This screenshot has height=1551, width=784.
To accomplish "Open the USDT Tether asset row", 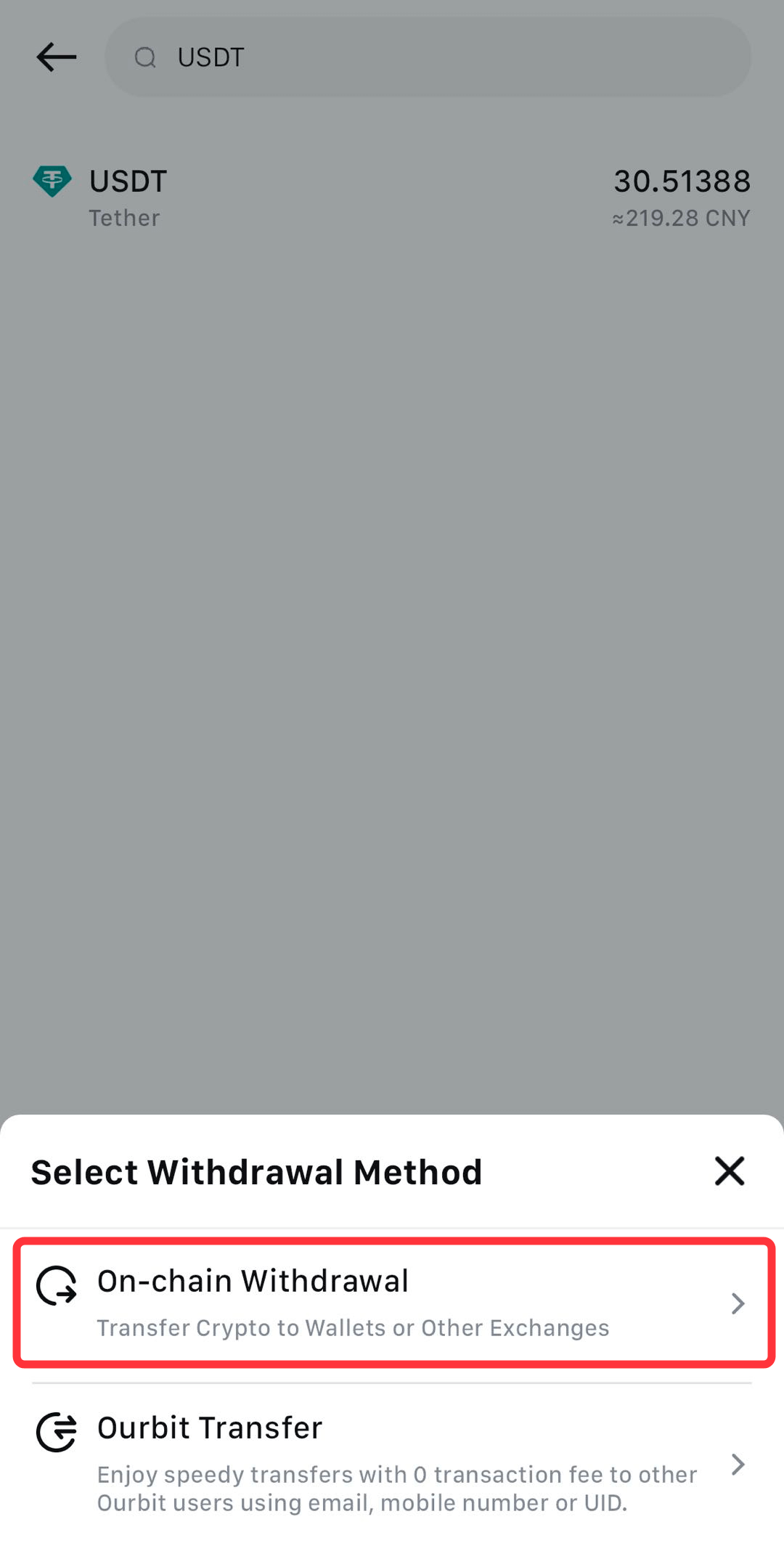I will tap(392, 198).
